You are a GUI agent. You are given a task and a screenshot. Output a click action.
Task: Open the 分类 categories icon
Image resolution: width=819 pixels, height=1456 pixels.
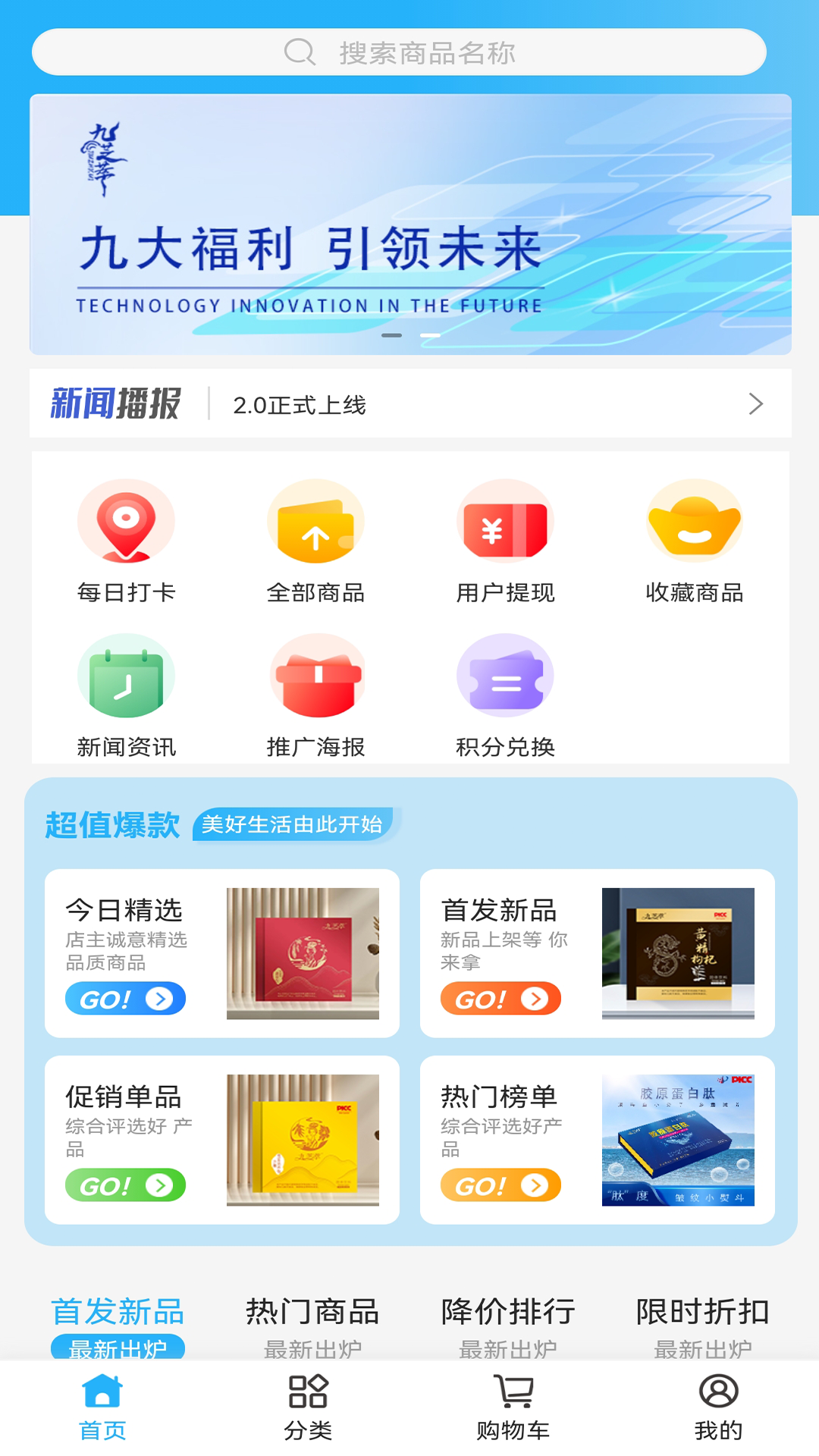pyautogui.click(x=306, y=1407)
